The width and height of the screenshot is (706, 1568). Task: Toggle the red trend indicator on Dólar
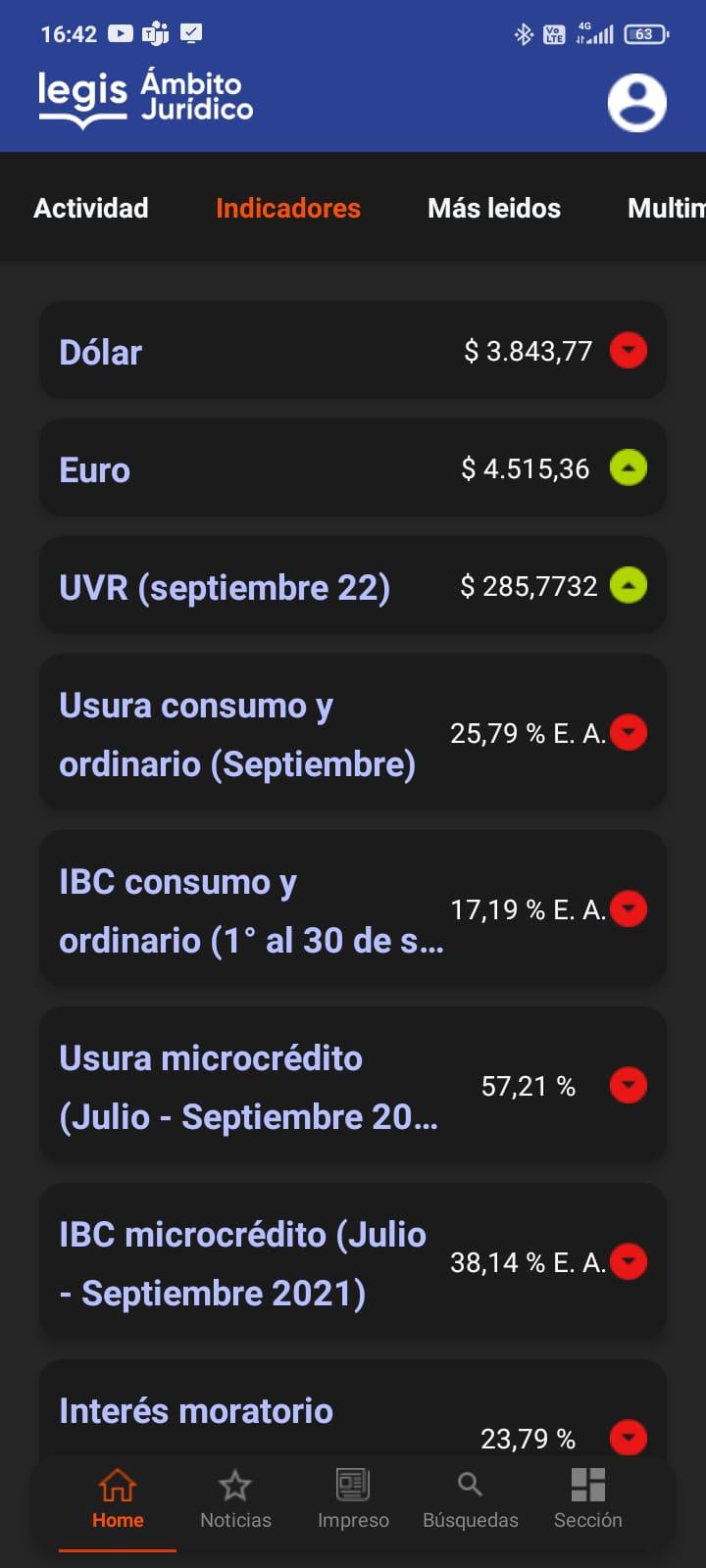click(629, 350)
